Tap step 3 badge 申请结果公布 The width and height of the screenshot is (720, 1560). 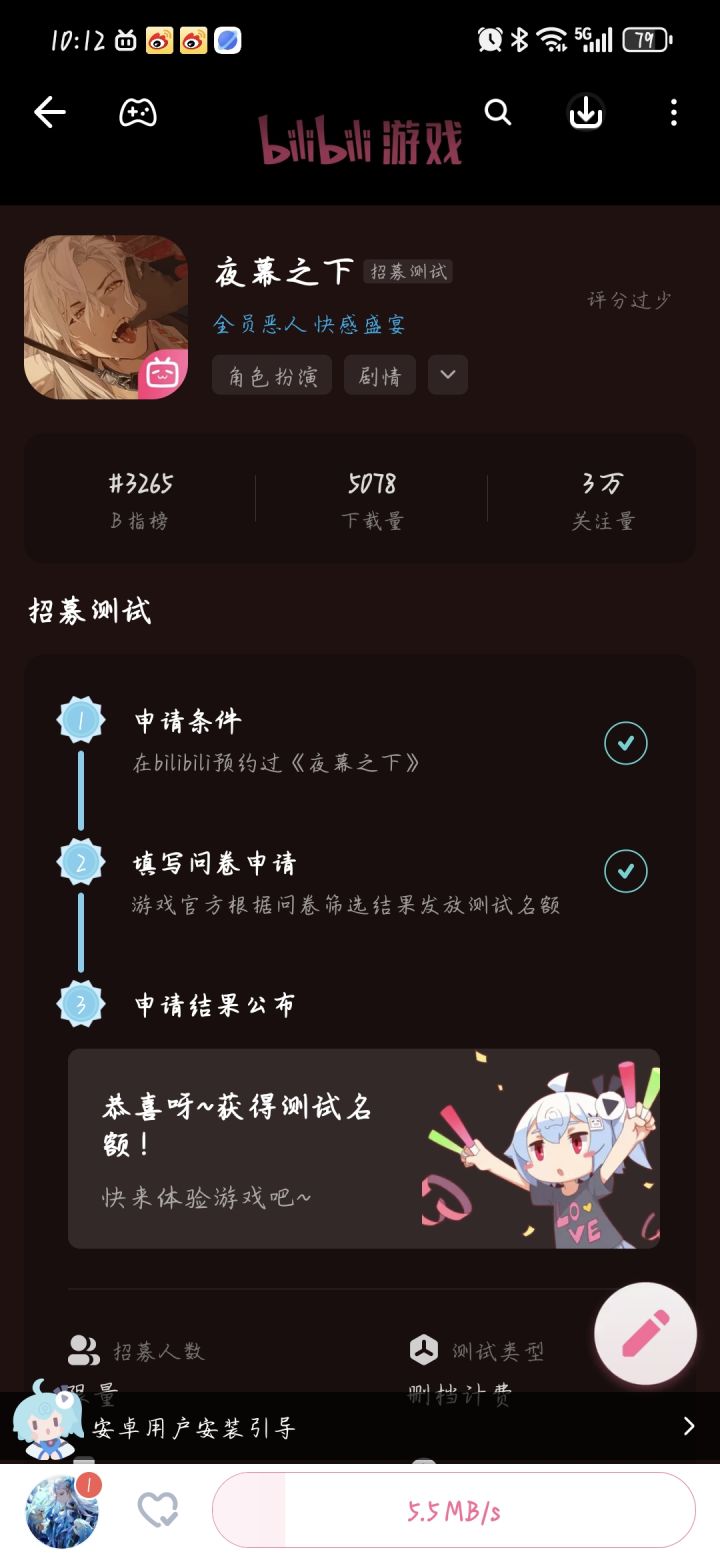80,1005
